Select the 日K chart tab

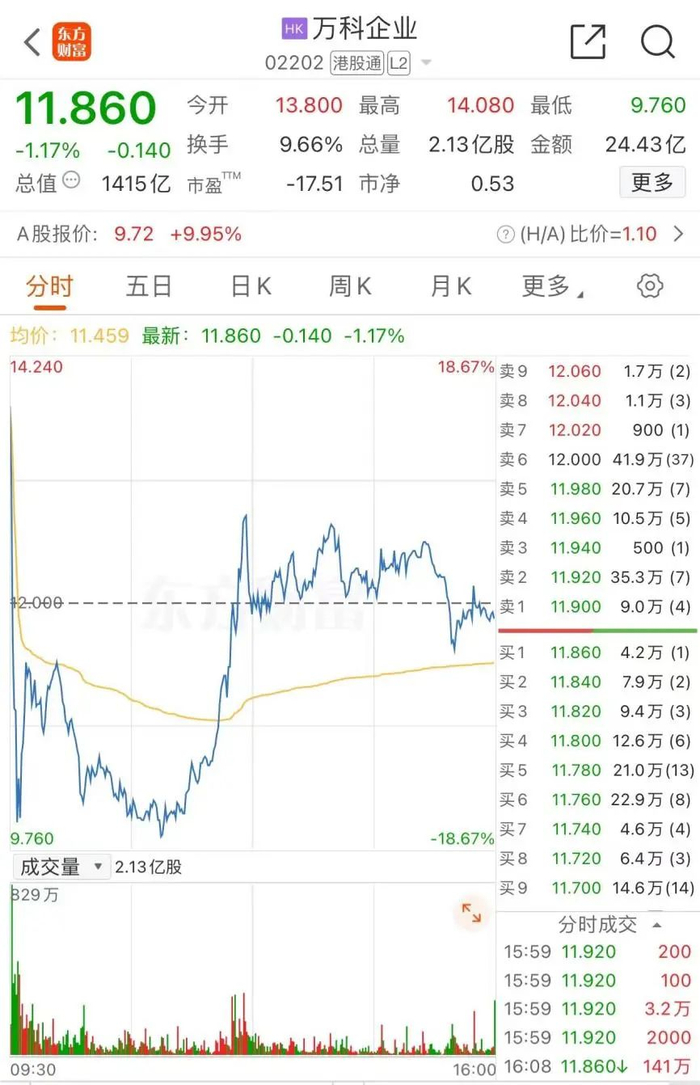coord(250,287)
